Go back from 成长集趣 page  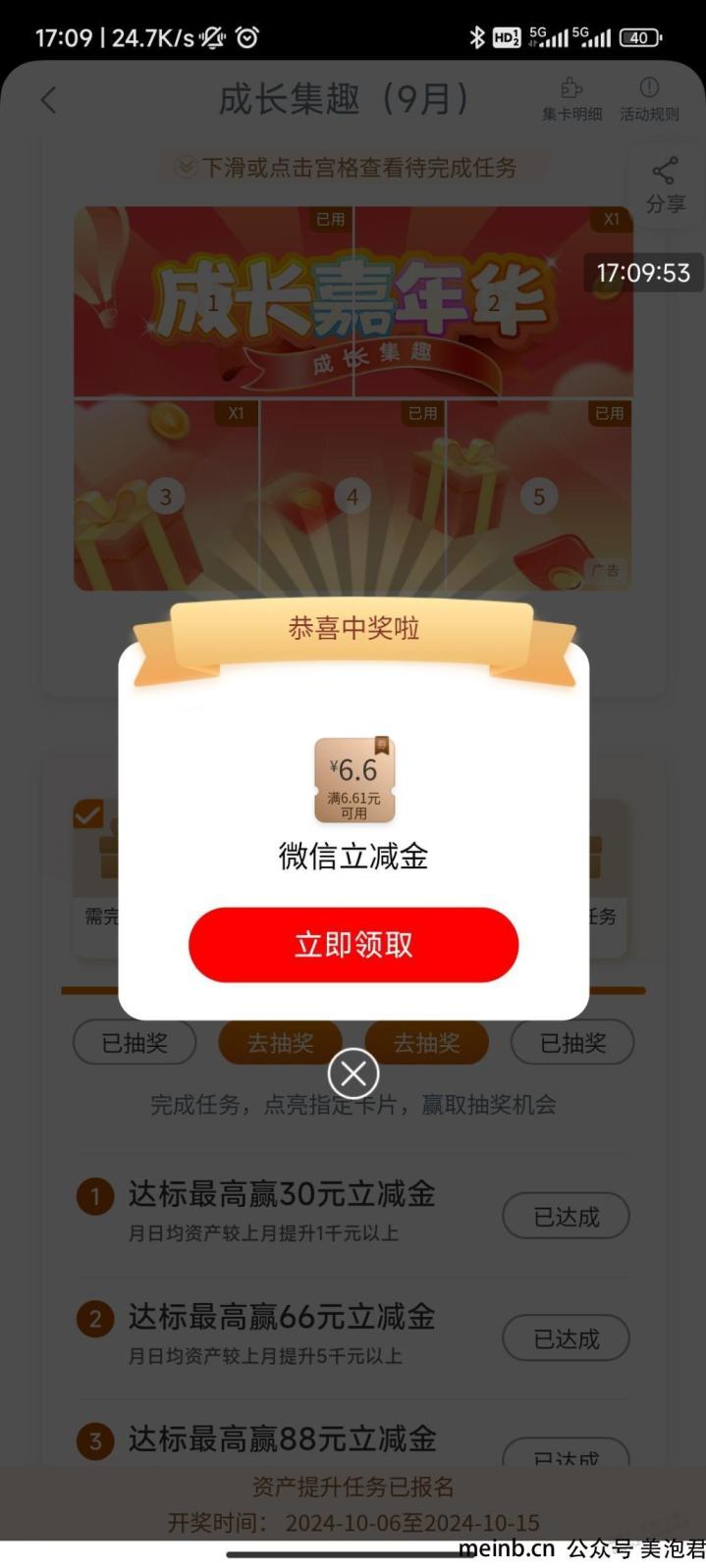[49, 99]
